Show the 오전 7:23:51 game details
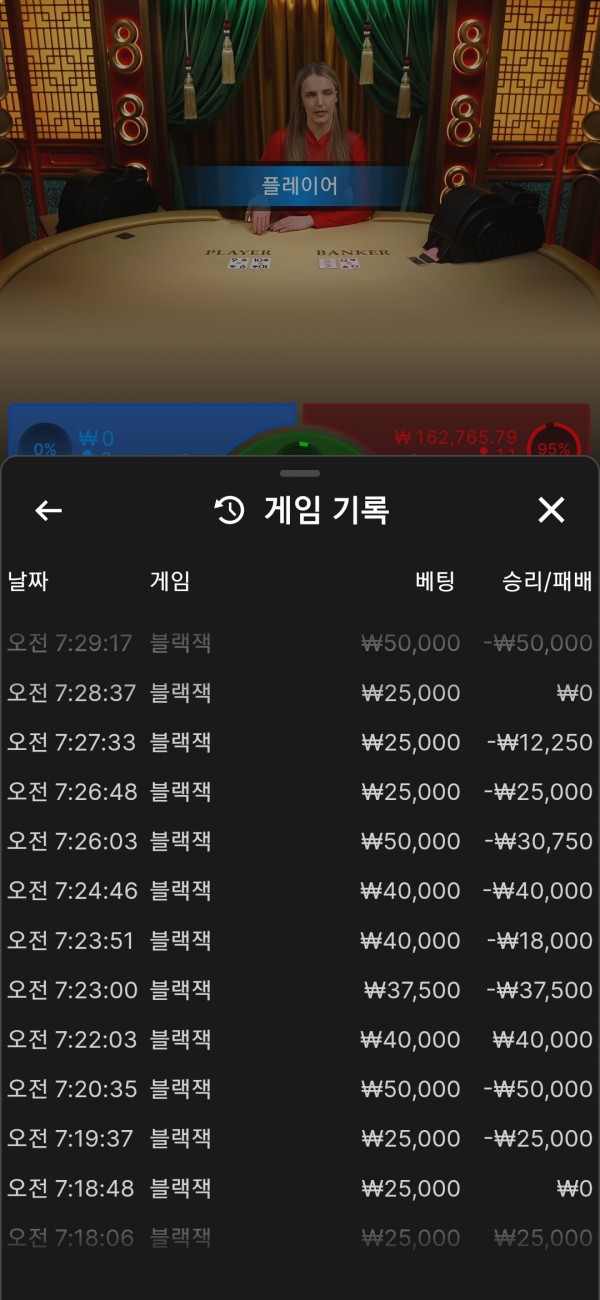 (x=300, y=940)
